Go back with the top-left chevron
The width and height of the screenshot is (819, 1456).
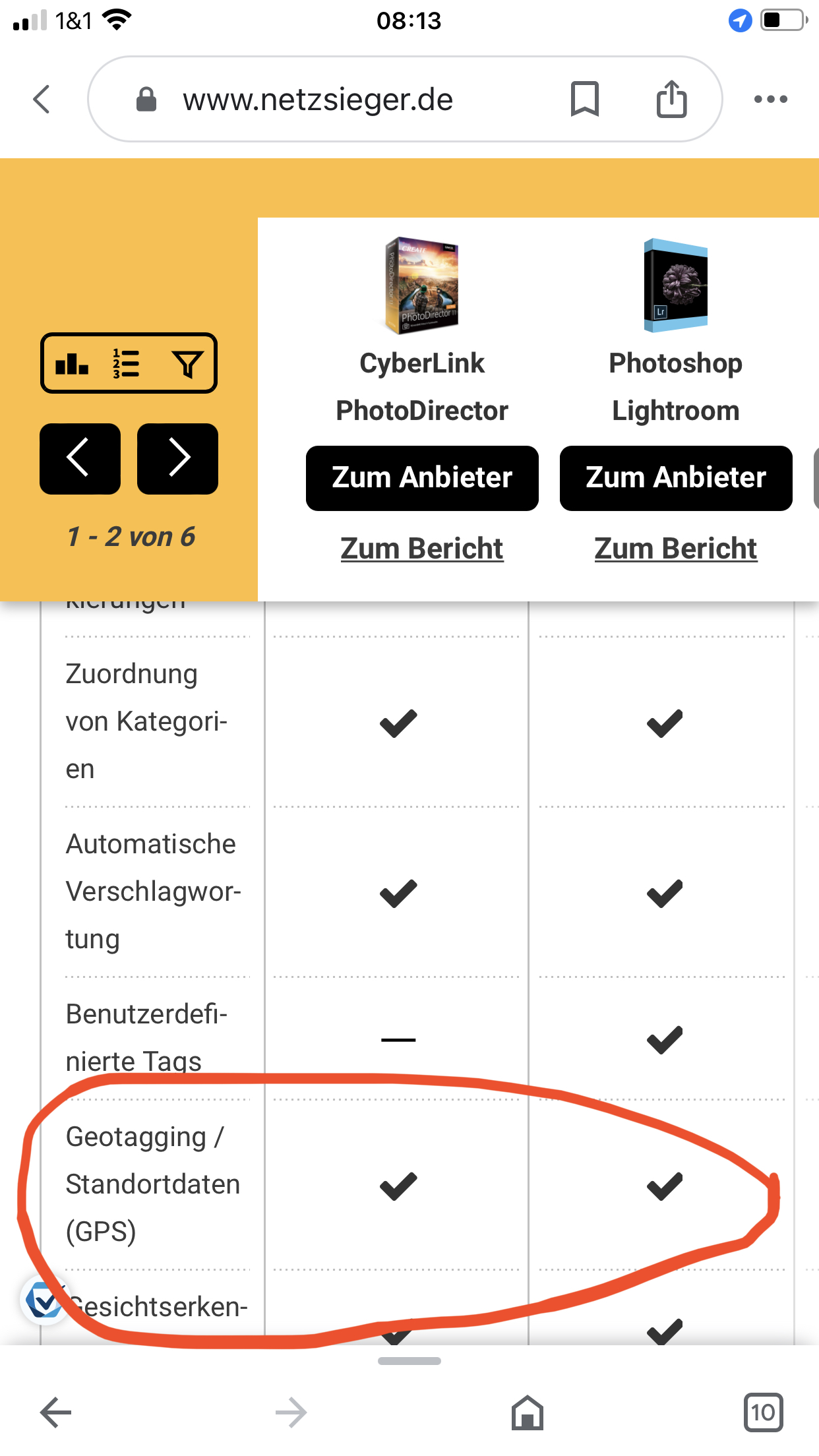point(42,100)
